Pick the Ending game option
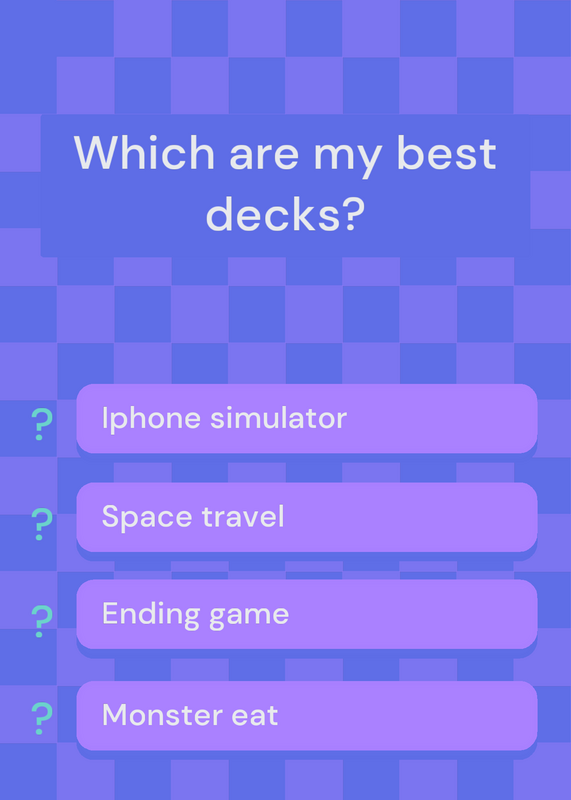This screenshot has height=800, width=571. (x=307, y=614)
